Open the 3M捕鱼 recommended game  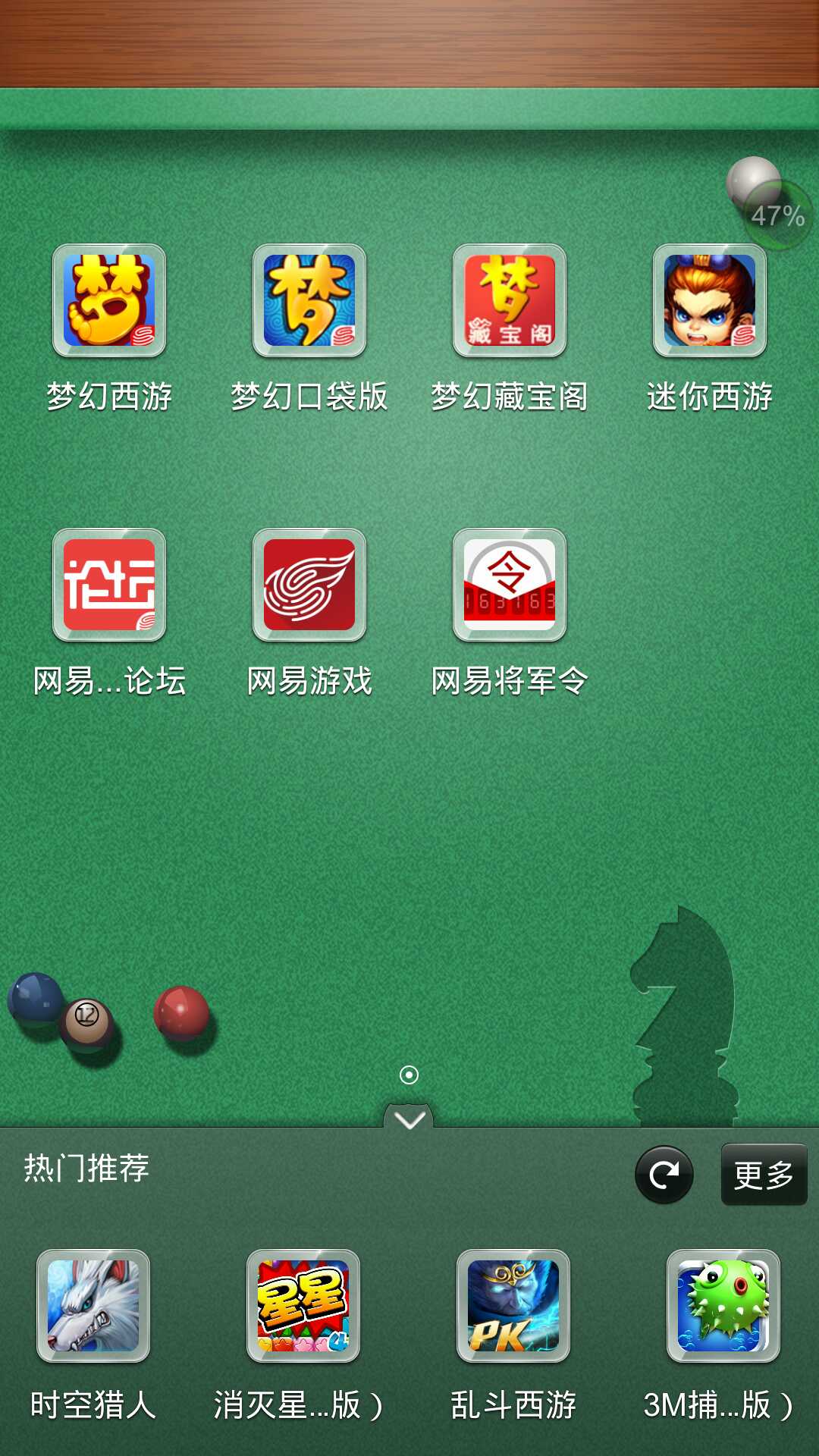(x=723, y=1306)
